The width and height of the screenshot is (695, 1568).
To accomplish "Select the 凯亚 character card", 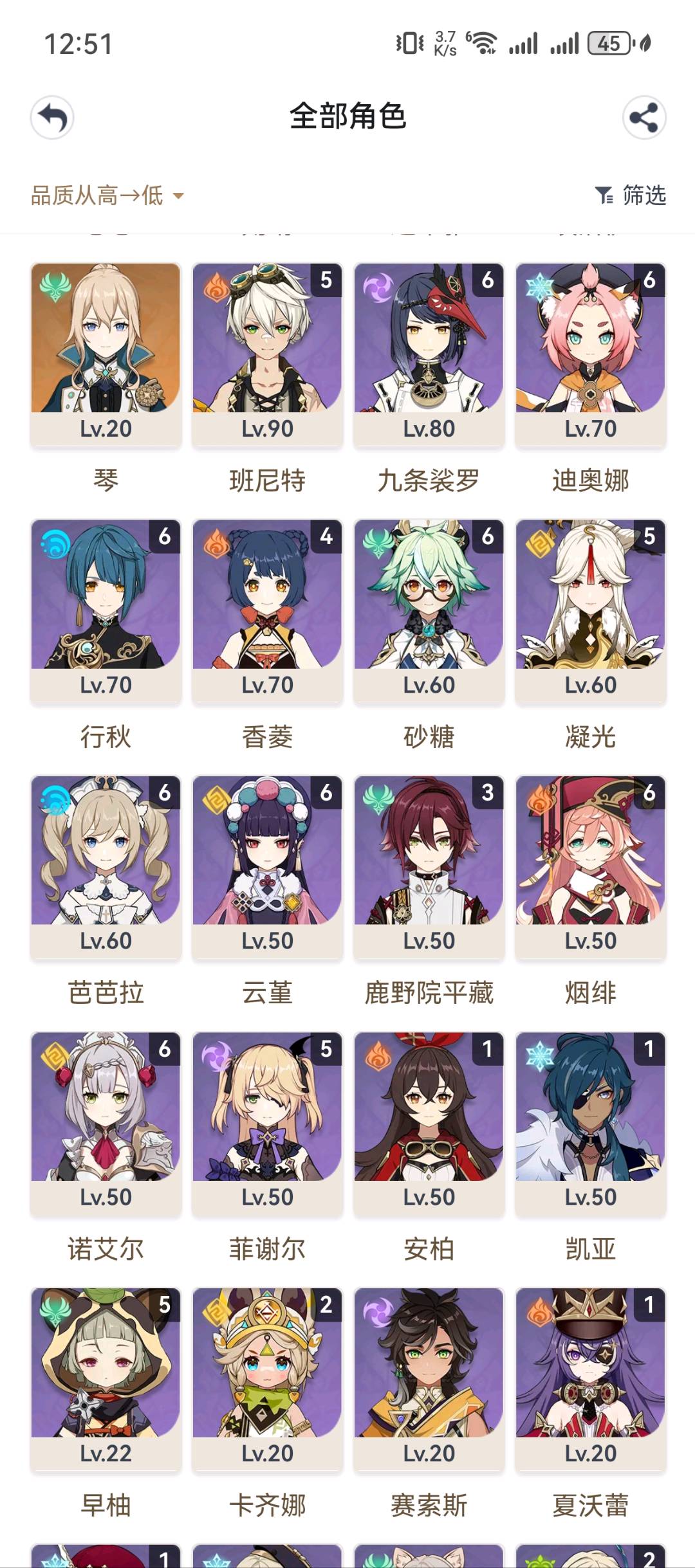I will click(590, 1122).
